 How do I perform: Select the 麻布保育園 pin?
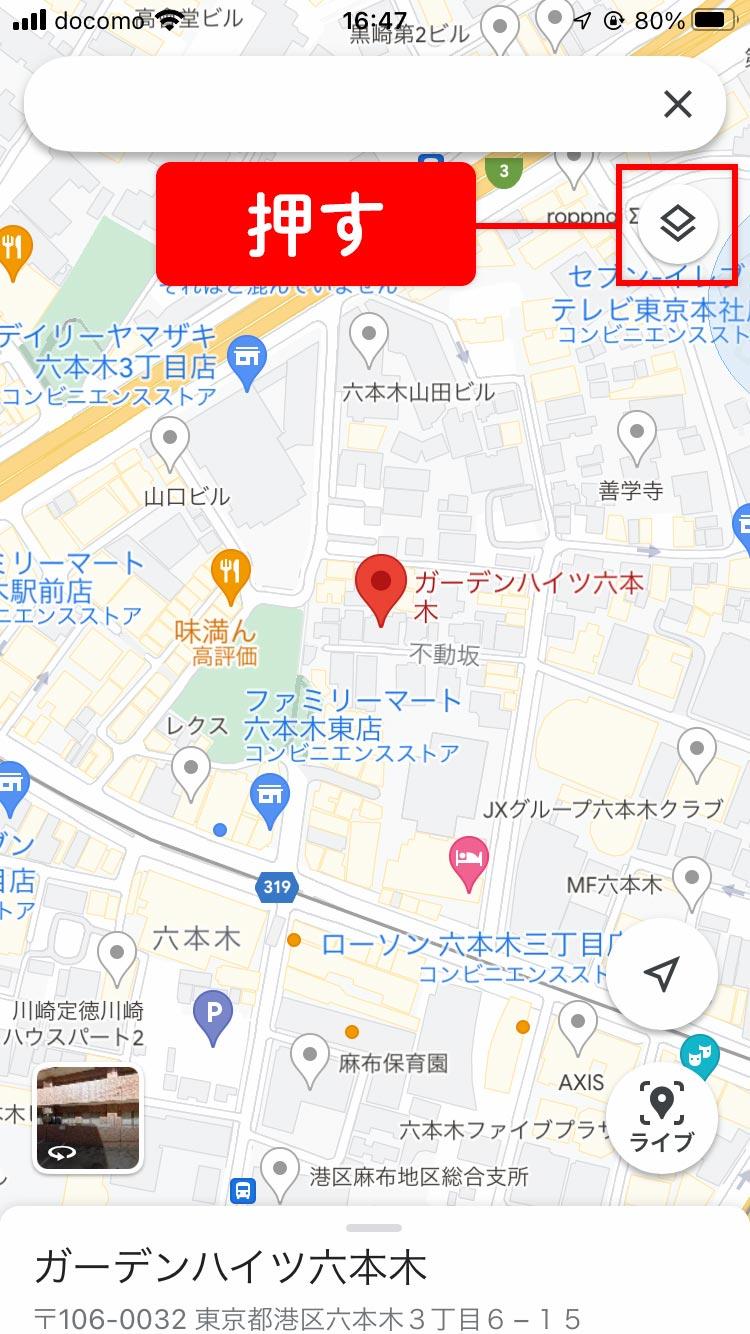(309, 1056)
